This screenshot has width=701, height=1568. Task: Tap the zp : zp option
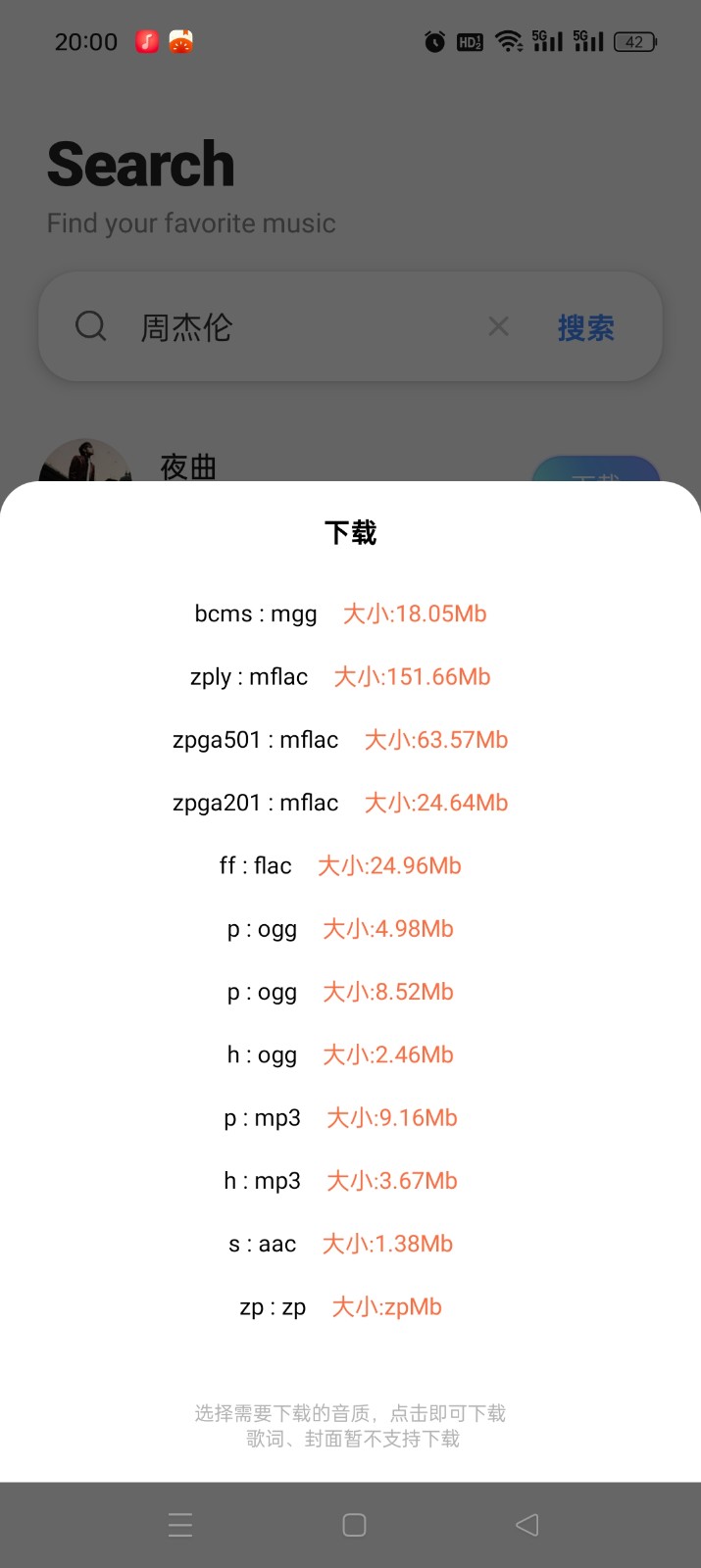click(340, 1307)
